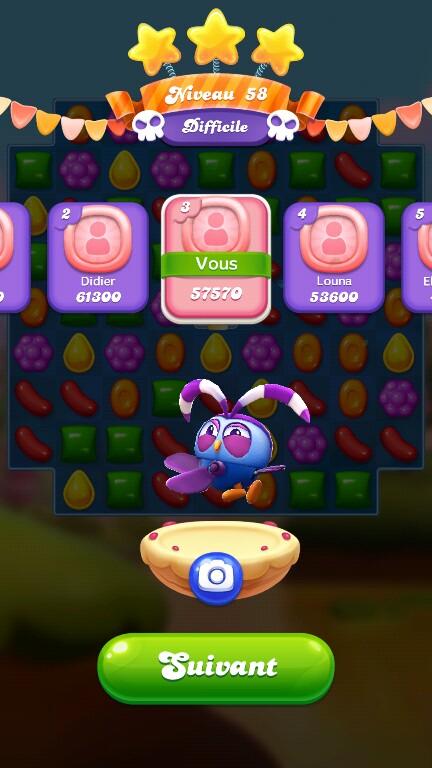This screenshot has height=768, width=432.
Task: Open Louna's leaderboard card
Action: tap(334, 257)
